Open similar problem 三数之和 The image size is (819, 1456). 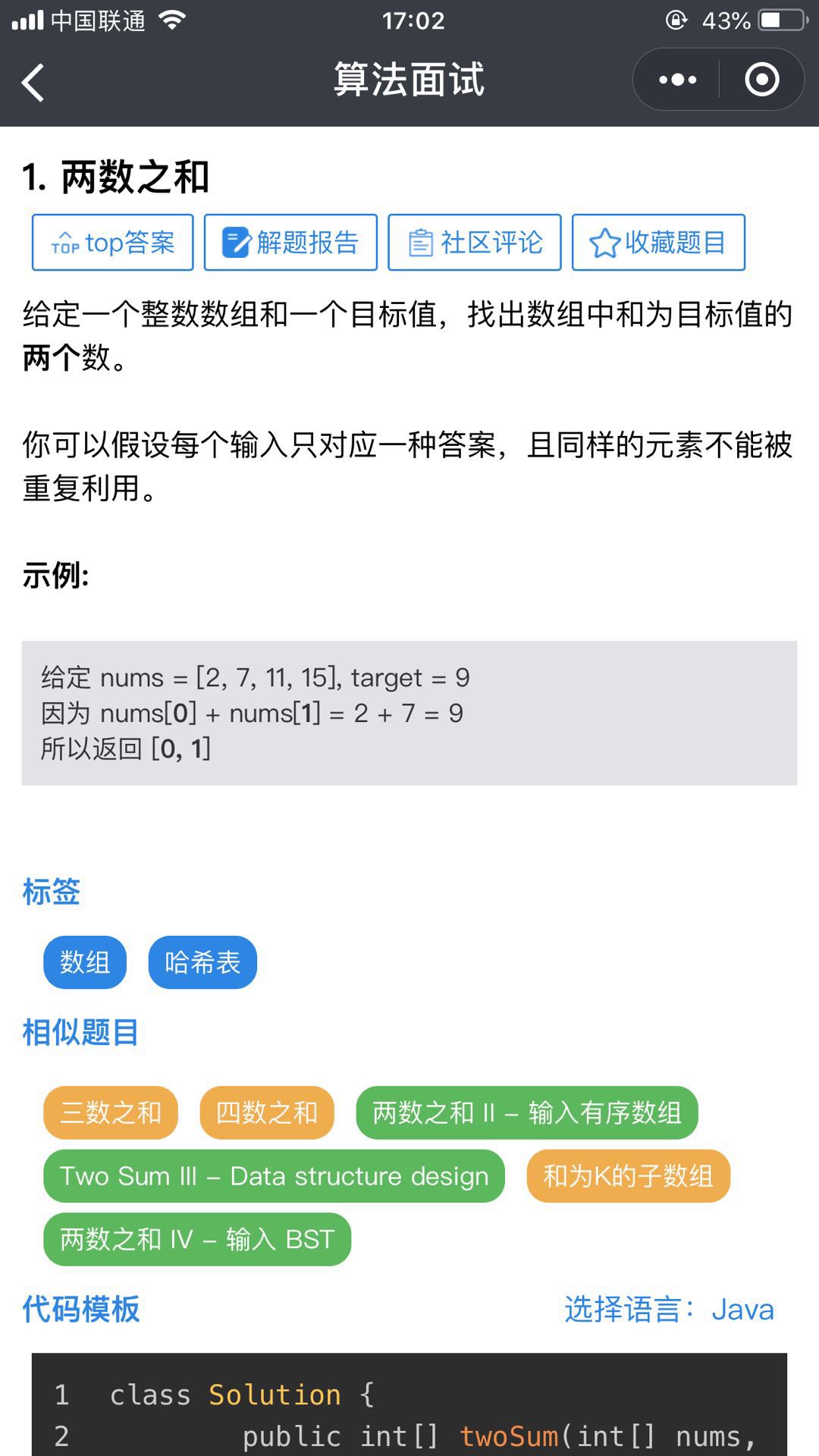(111, 1112)
